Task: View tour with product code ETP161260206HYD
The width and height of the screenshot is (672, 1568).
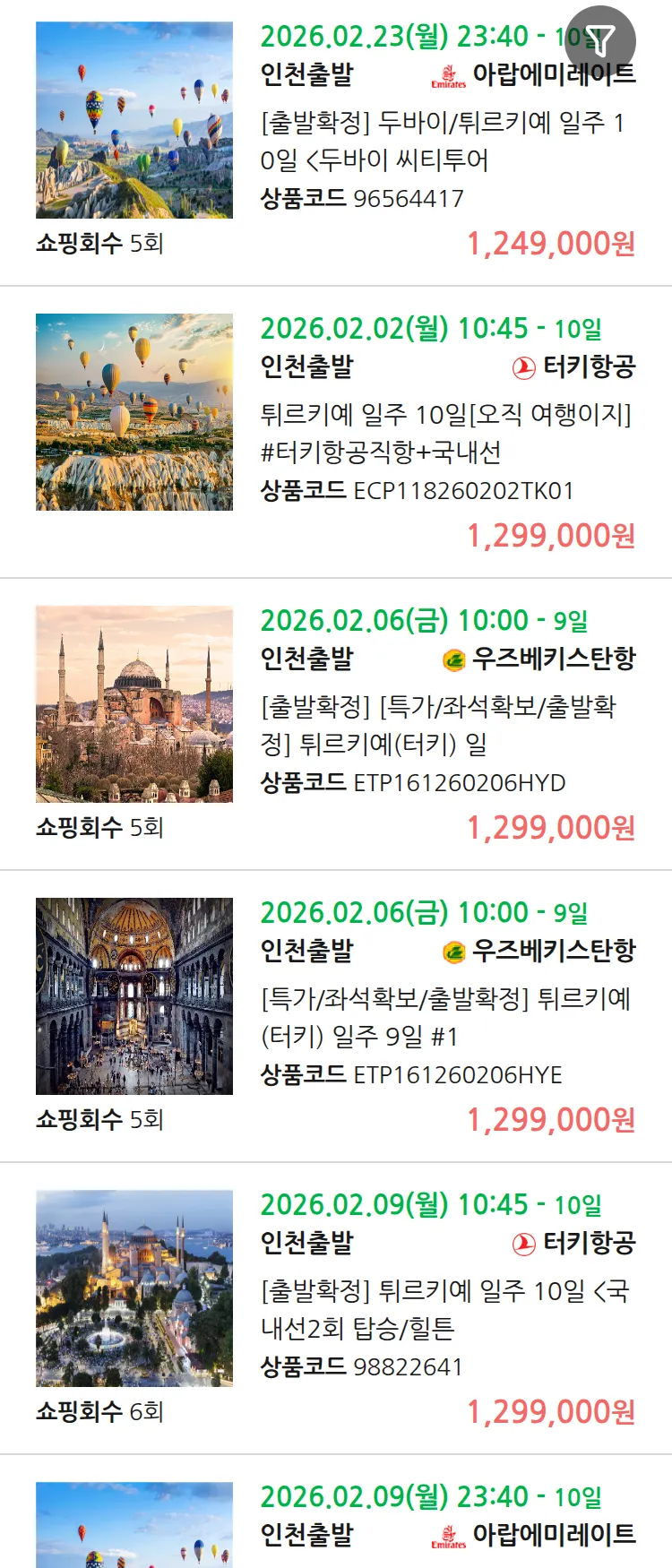Action: pyautogui.click(x=445, y=725)
